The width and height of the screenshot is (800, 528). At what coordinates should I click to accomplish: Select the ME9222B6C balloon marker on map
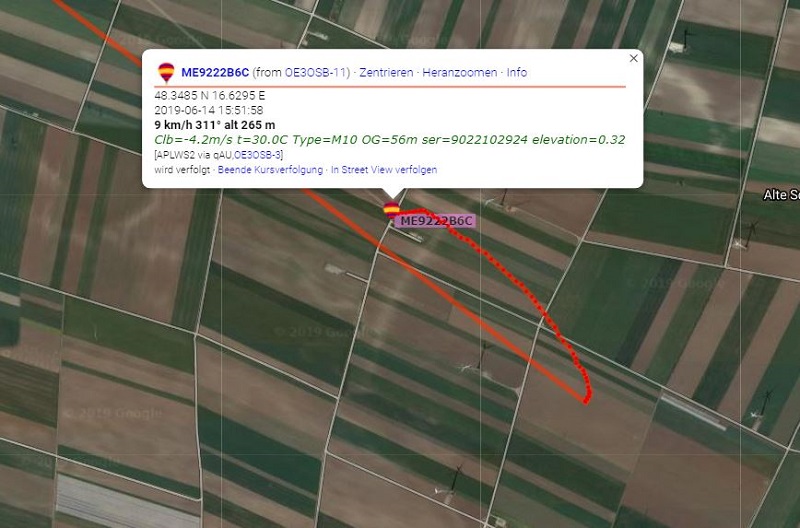392,209
